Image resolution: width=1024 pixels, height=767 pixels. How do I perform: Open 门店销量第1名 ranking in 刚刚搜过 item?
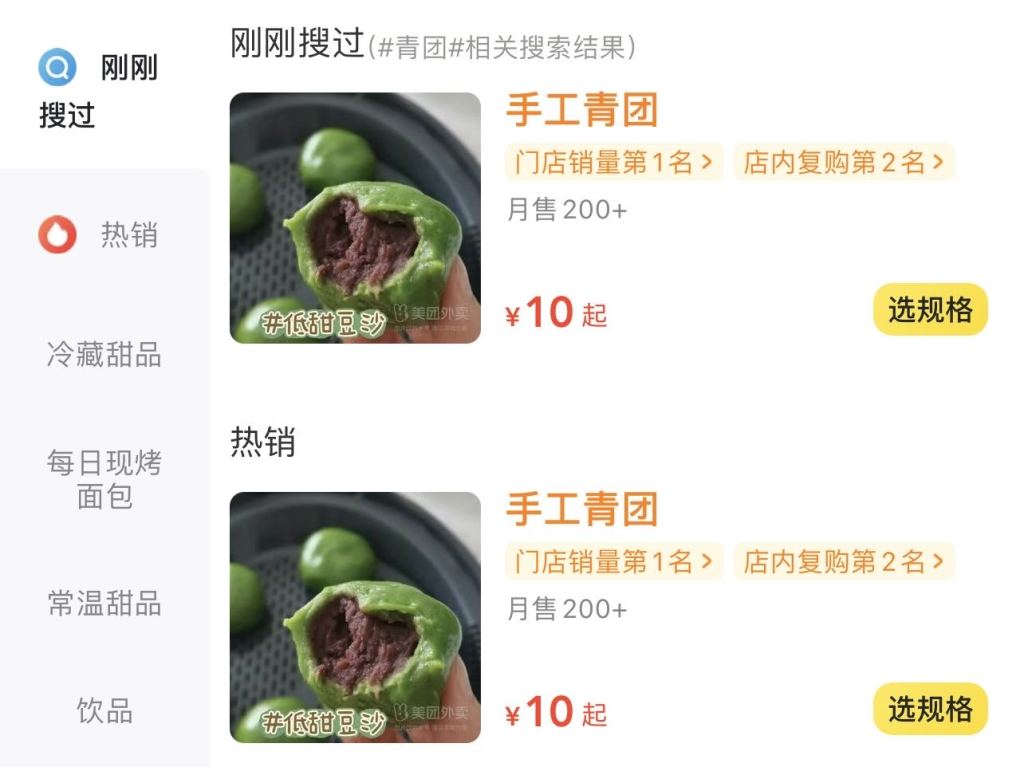click(x=614, y=163)
